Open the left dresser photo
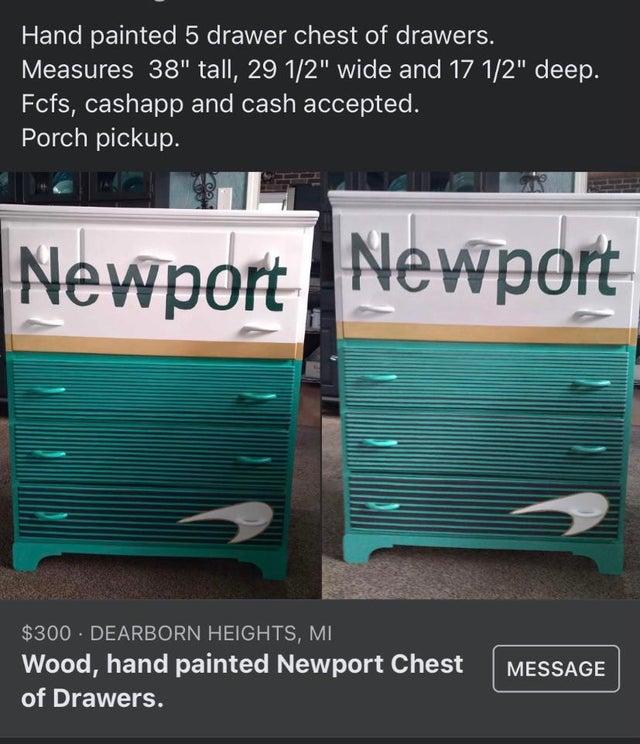The height and width of the screenshot is (744, 640). click(159, 385)
